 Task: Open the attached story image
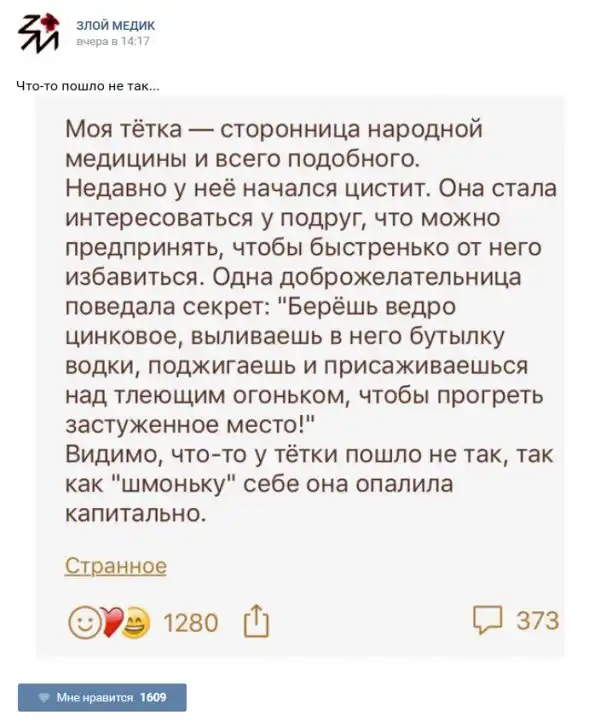pos(299,330)
